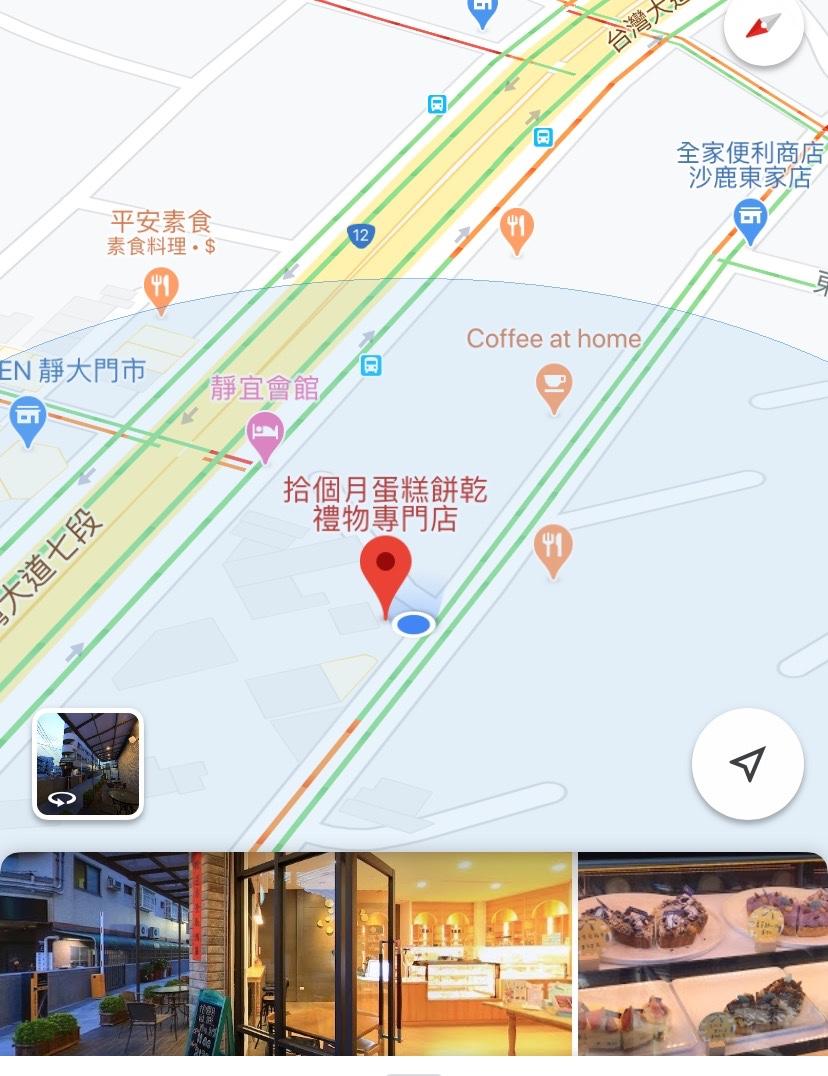Open the Street View thumbnail
This screenshot has height=1076, width=828.
coord(88,764)
